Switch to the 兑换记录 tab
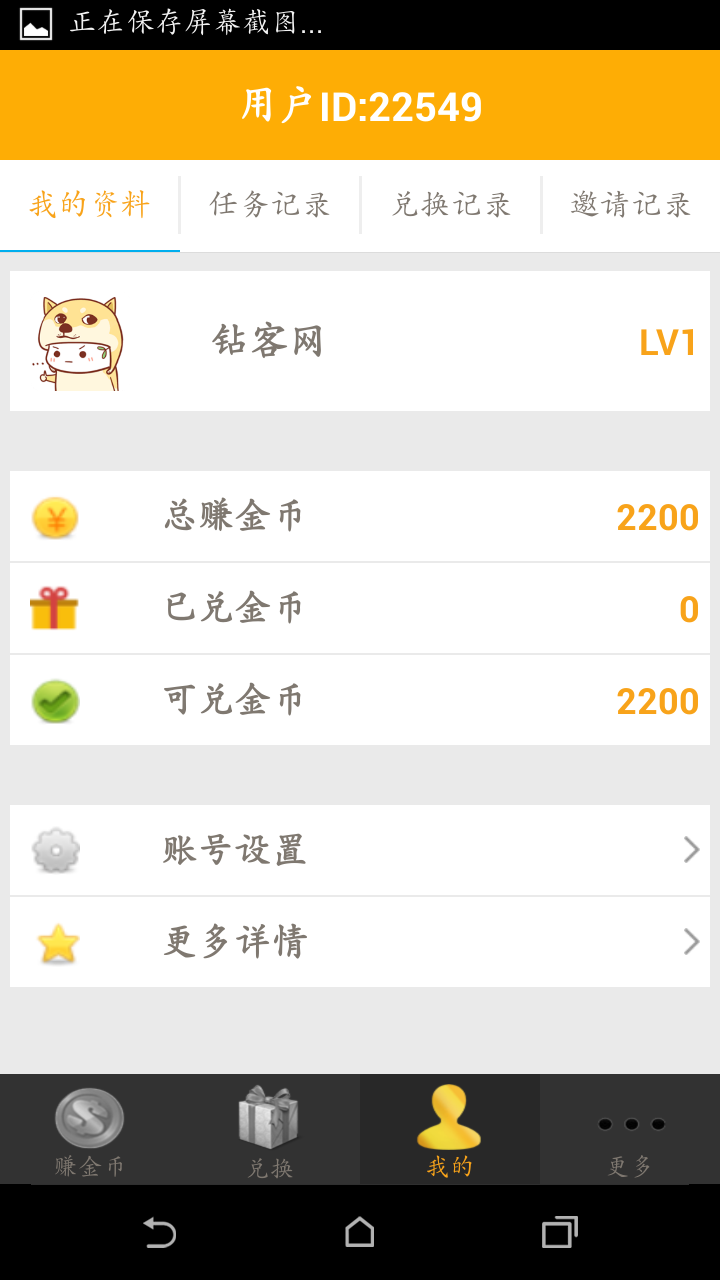Screen dimensions: 720x1280 coord(450,204)
